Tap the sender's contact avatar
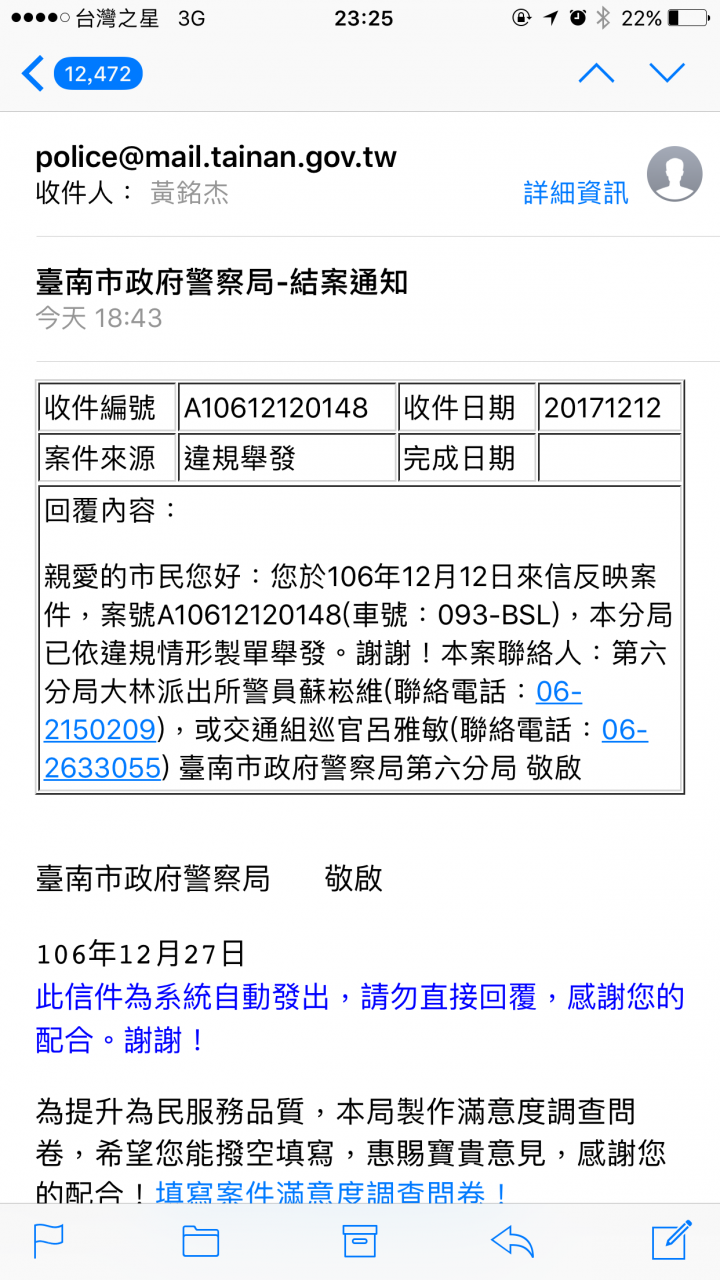Screen dimensions: 720x1280 674,174
